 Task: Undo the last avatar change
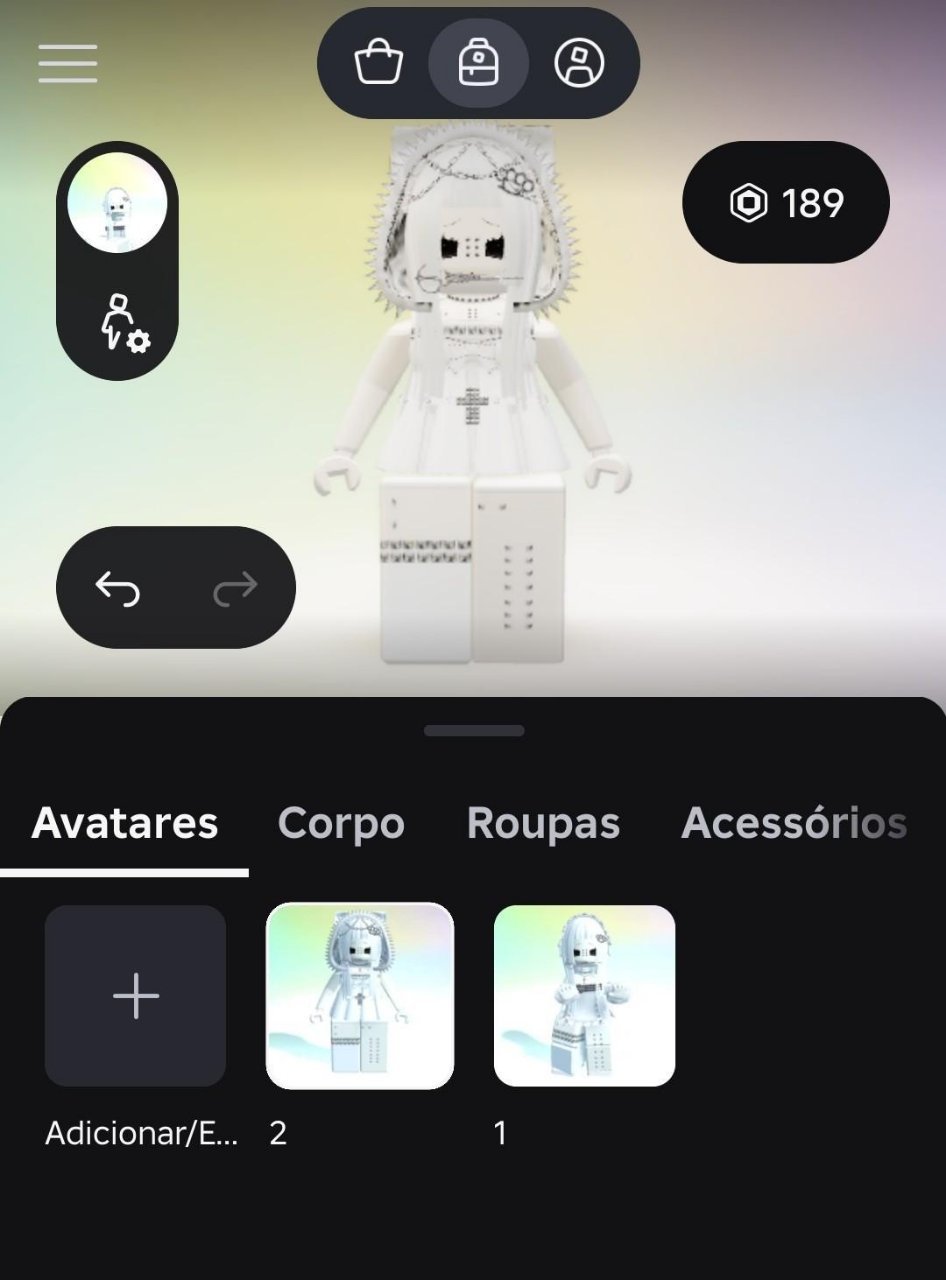pos(117,588)
